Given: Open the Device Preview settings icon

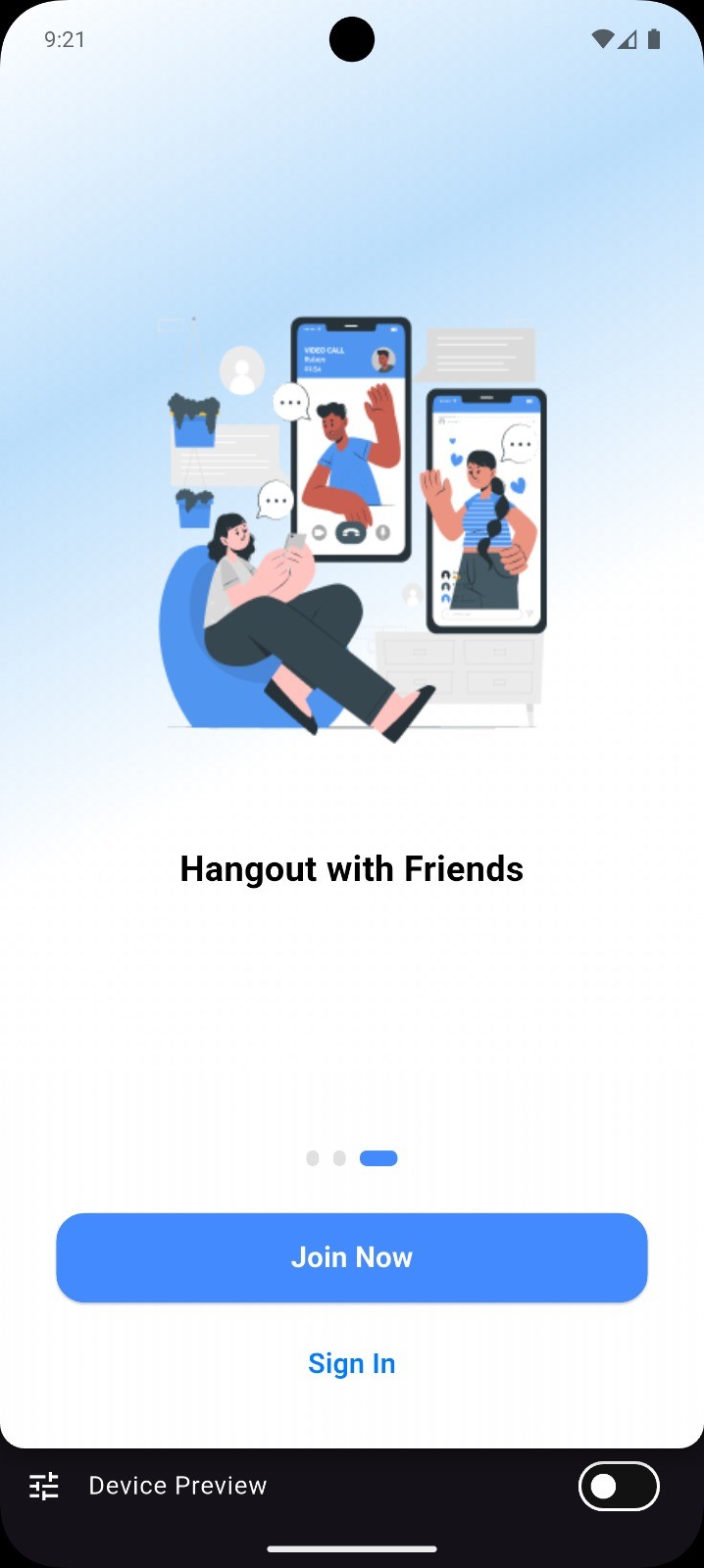Looking at the screenshot, I should pos(44,1486).
